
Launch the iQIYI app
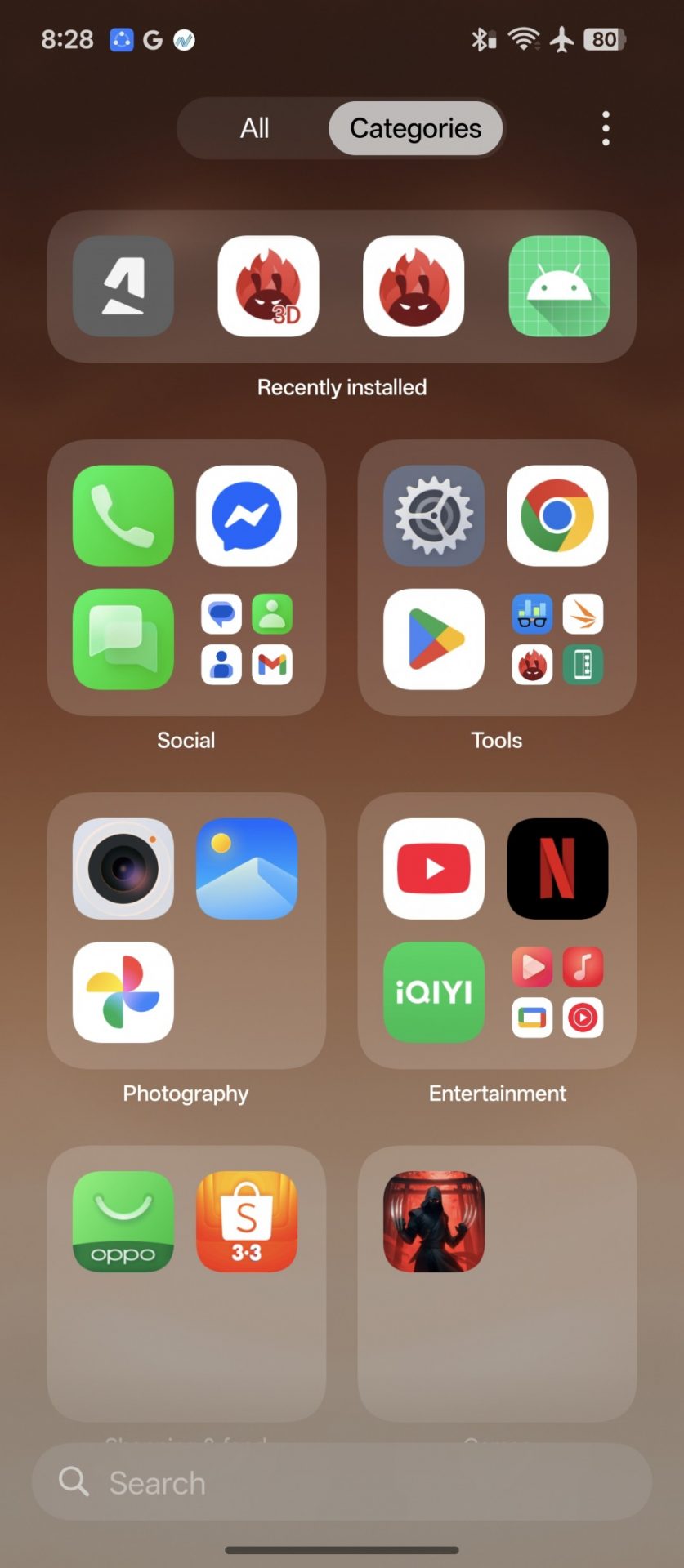(434, 991)
